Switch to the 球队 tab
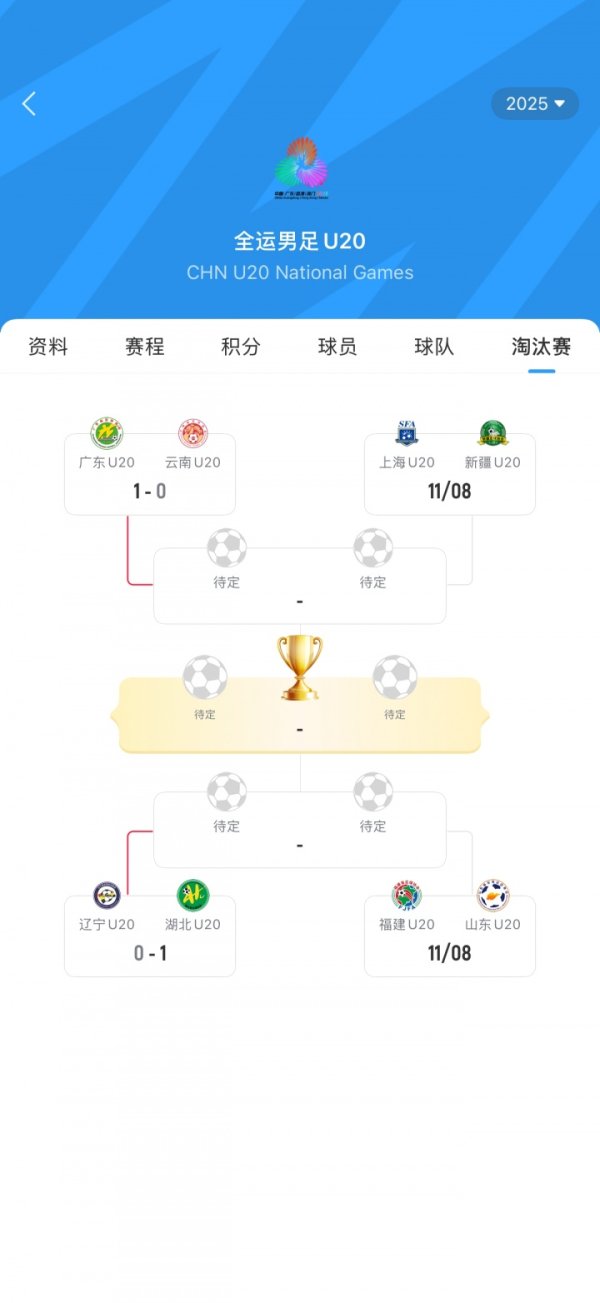The image size is (600, 1303). [435, 347]
